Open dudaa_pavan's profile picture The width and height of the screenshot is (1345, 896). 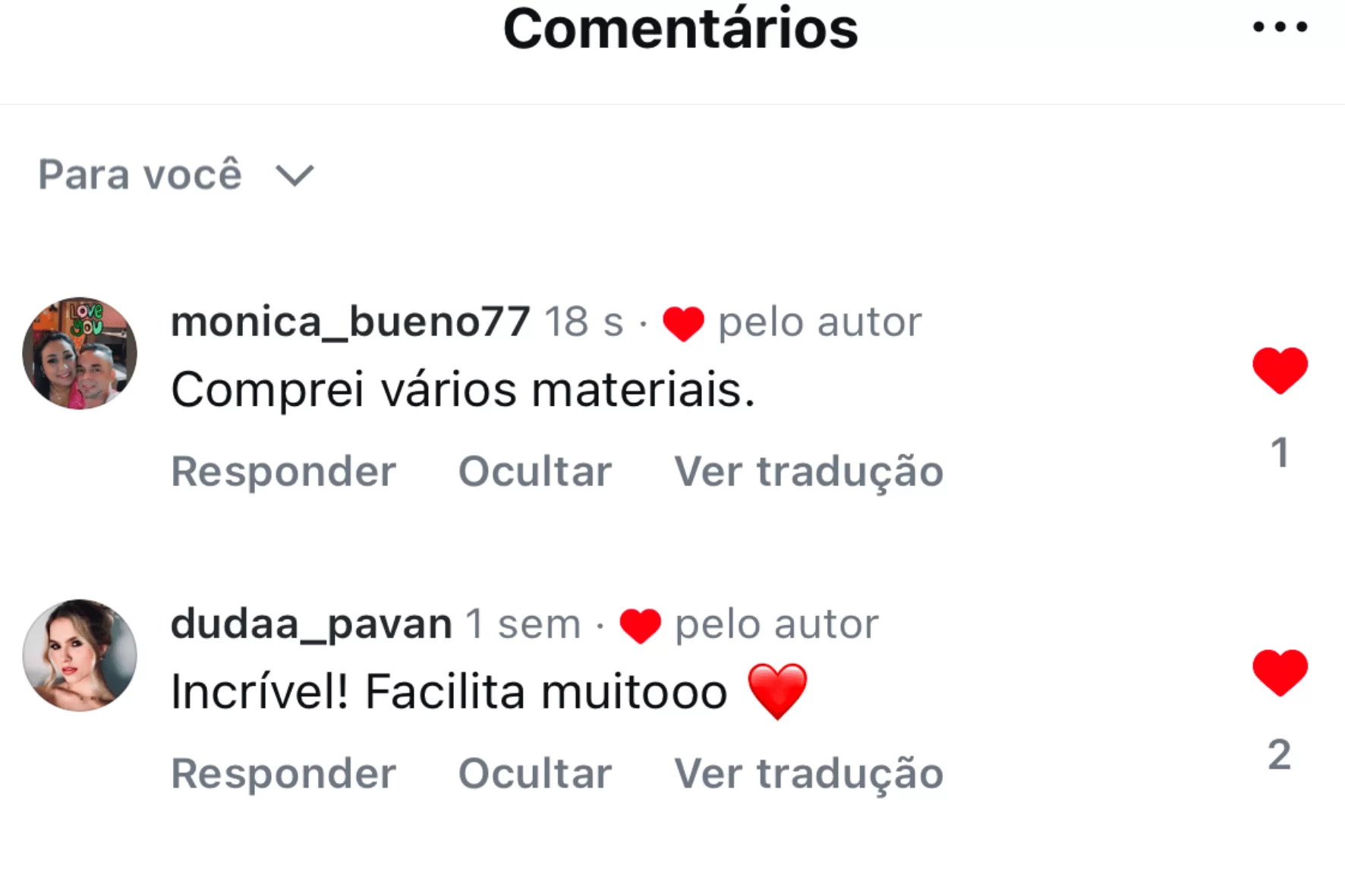(80, 655)
